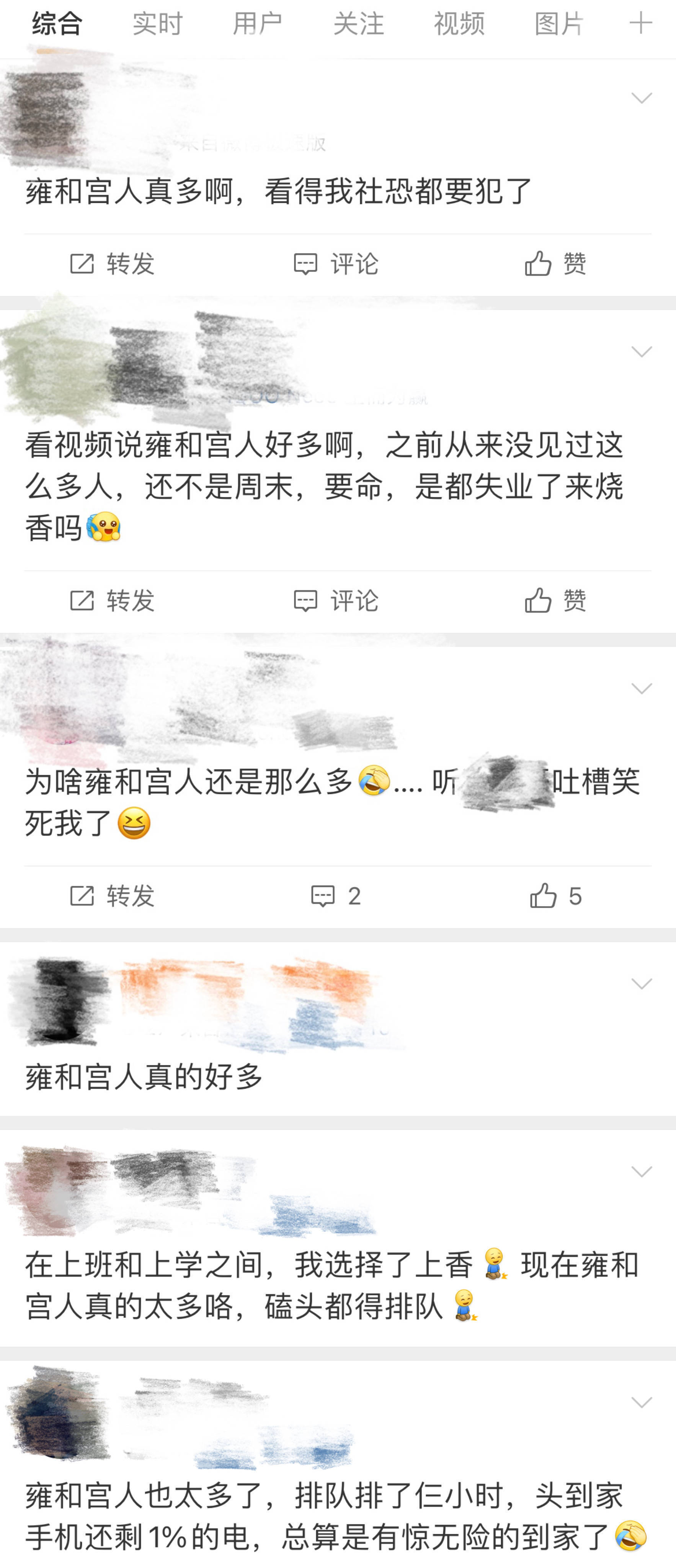
Task: Expand options for the 磕头都得排队 post
Action: click(641, 1172)
